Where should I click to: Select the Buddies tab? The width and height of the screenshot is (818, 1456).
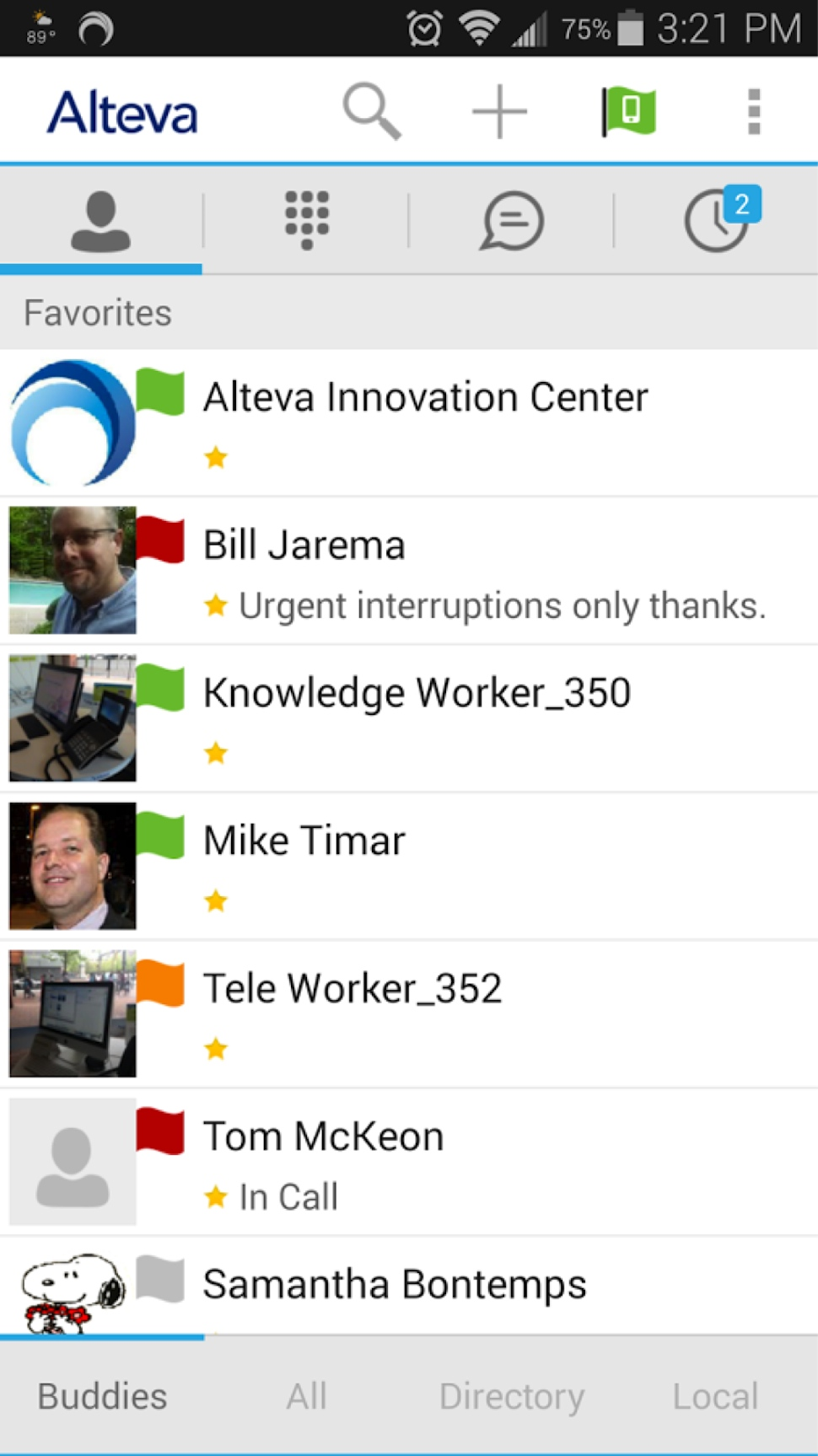[x=102, y=1396]
